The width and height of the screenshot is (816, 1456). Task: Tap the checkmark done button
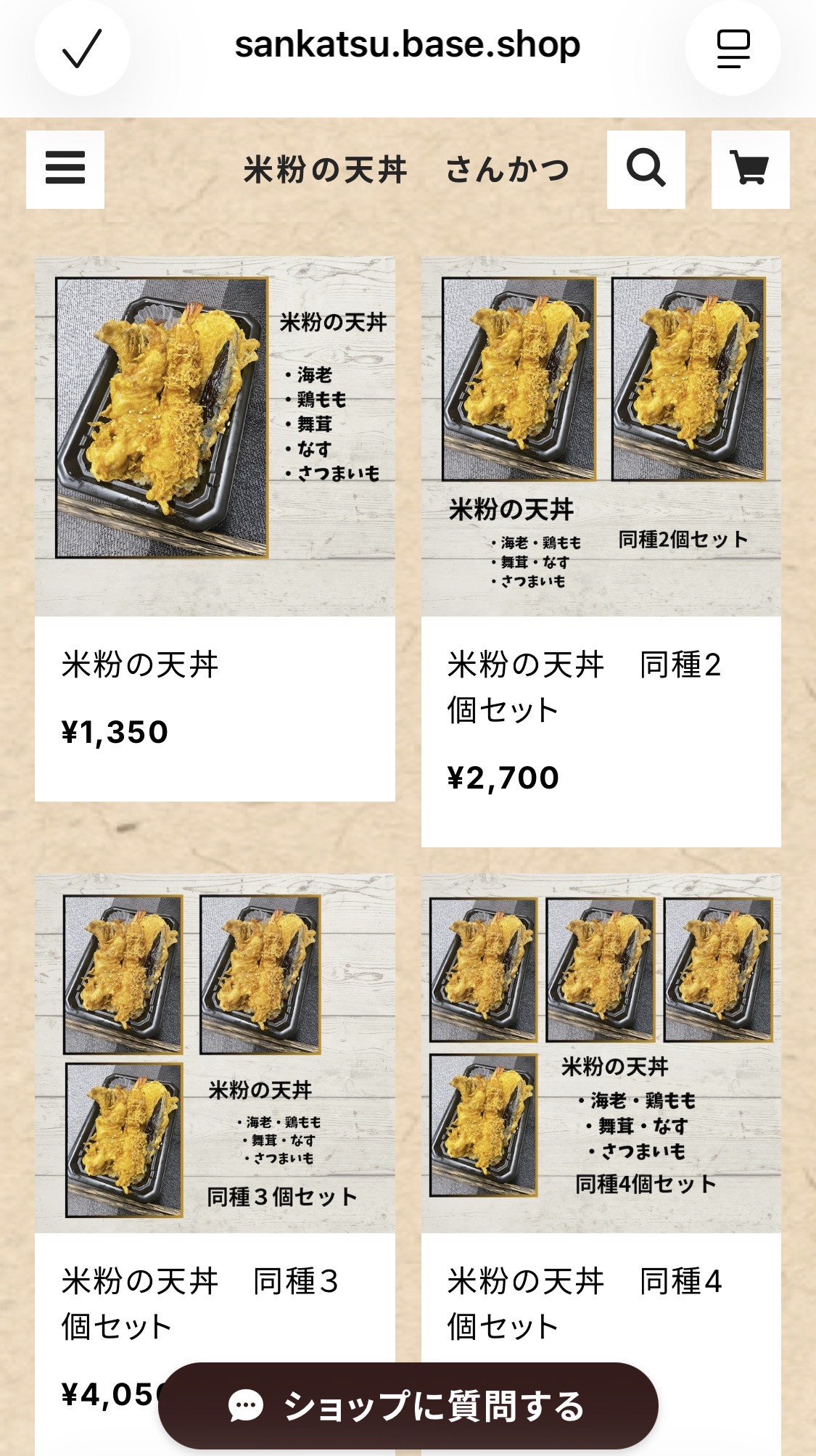point(82,49)
